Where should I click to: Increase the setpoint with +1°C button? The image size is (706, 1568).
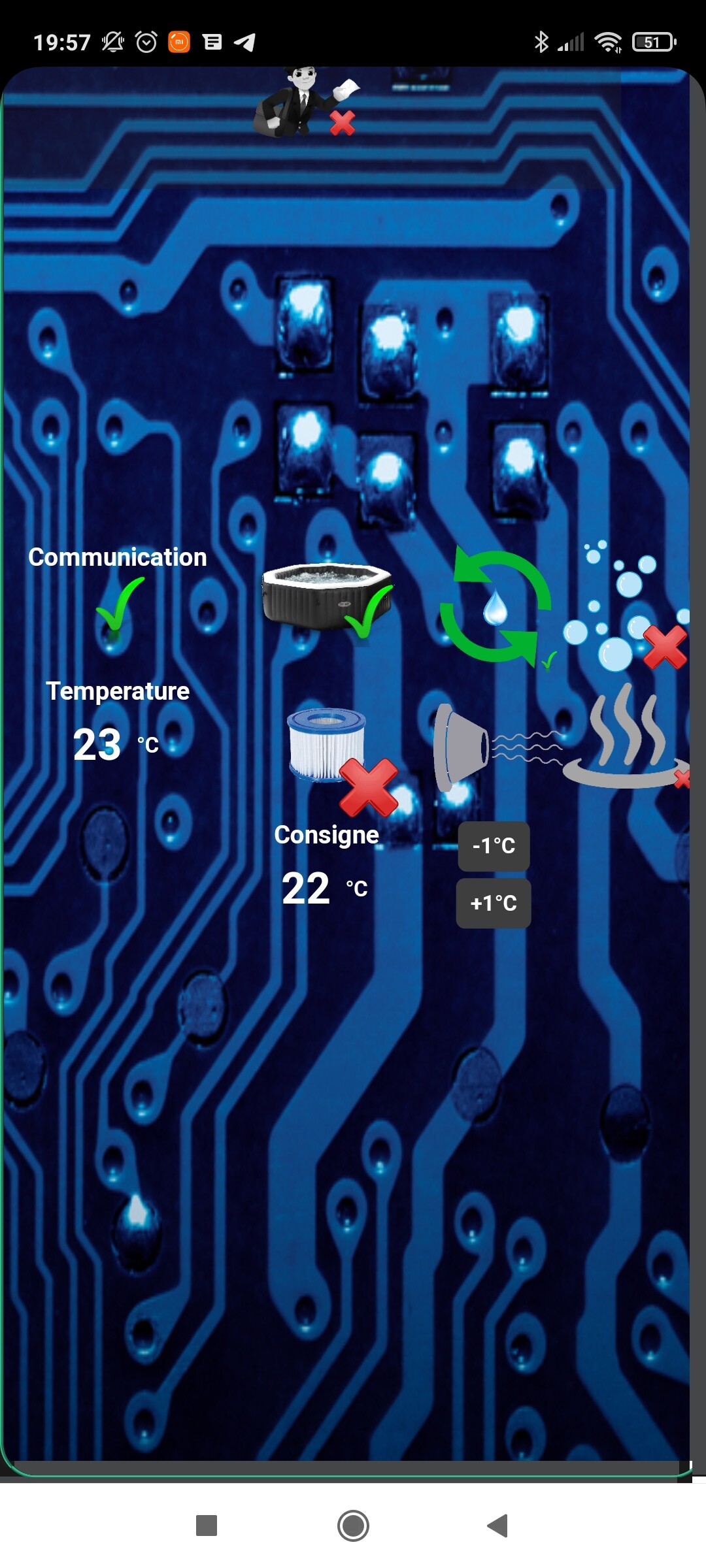(x=494, y=903)
